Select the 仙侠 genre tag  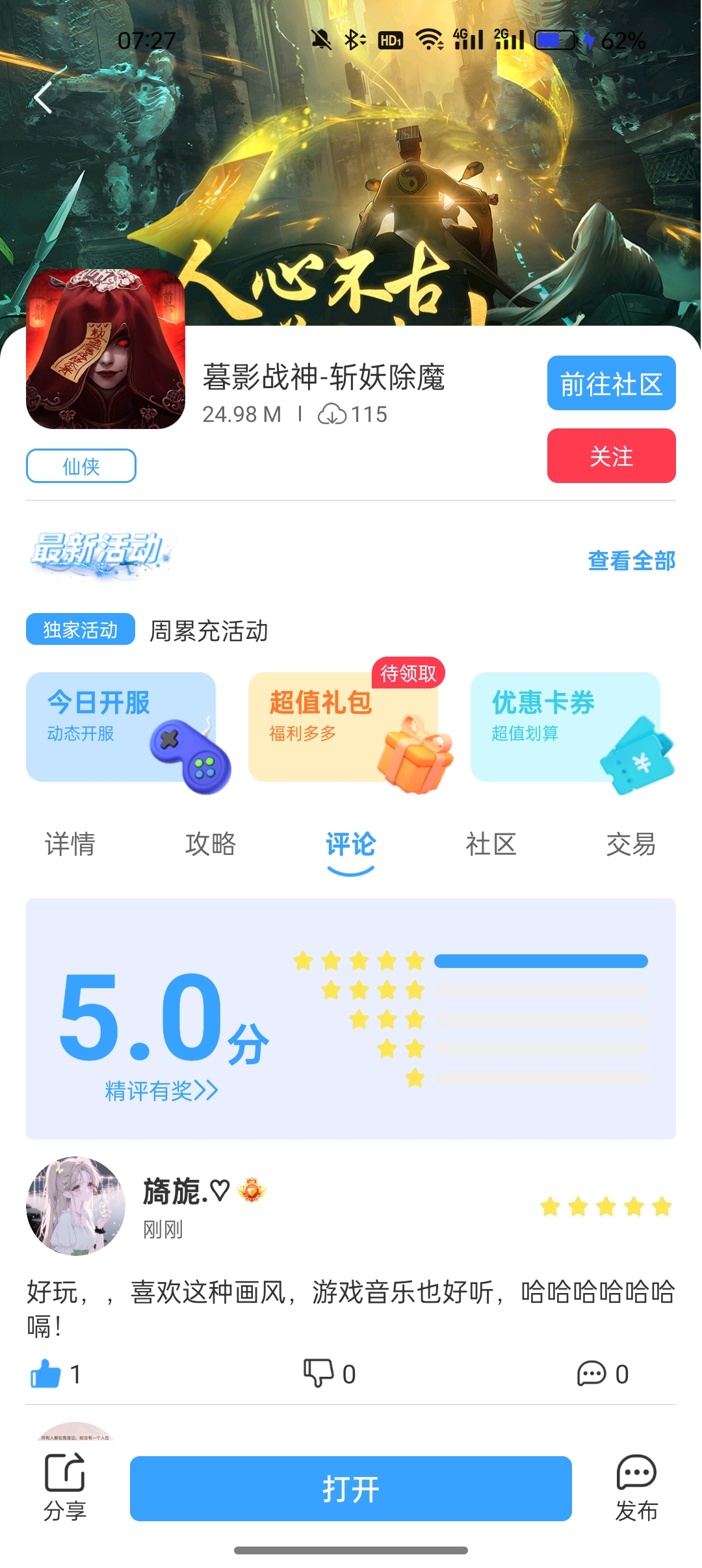[81, 465]
